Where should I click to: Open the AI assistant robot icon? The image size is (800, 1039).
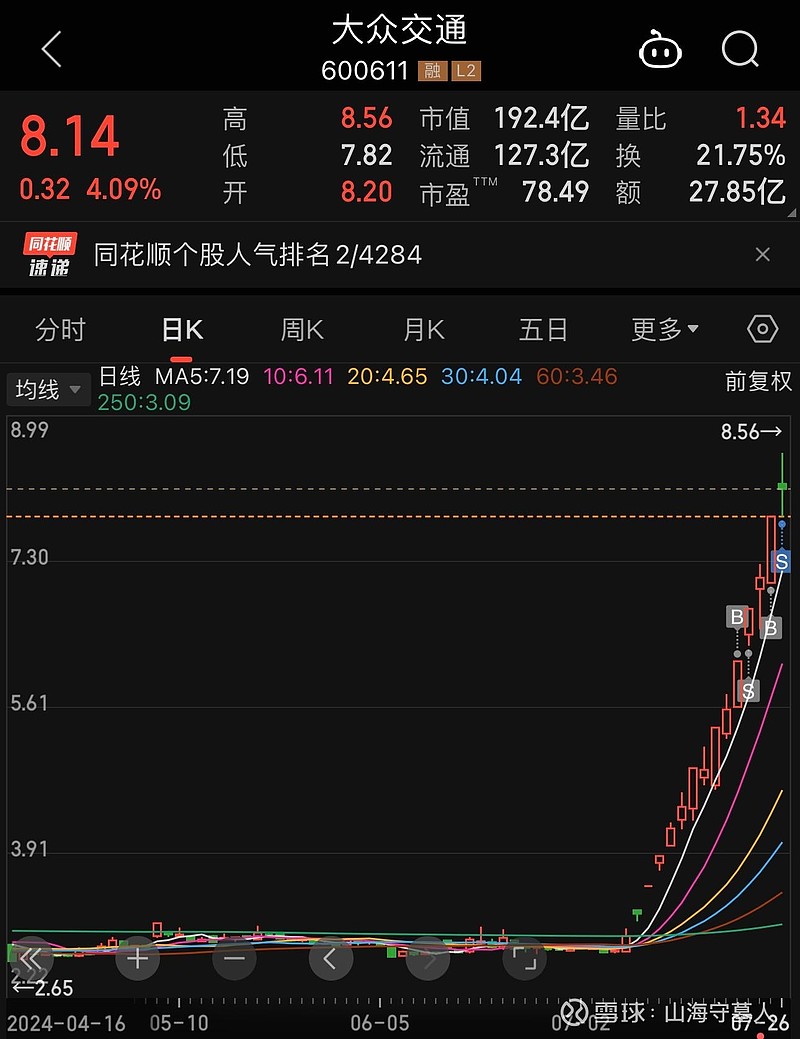[x=661, y=49]
